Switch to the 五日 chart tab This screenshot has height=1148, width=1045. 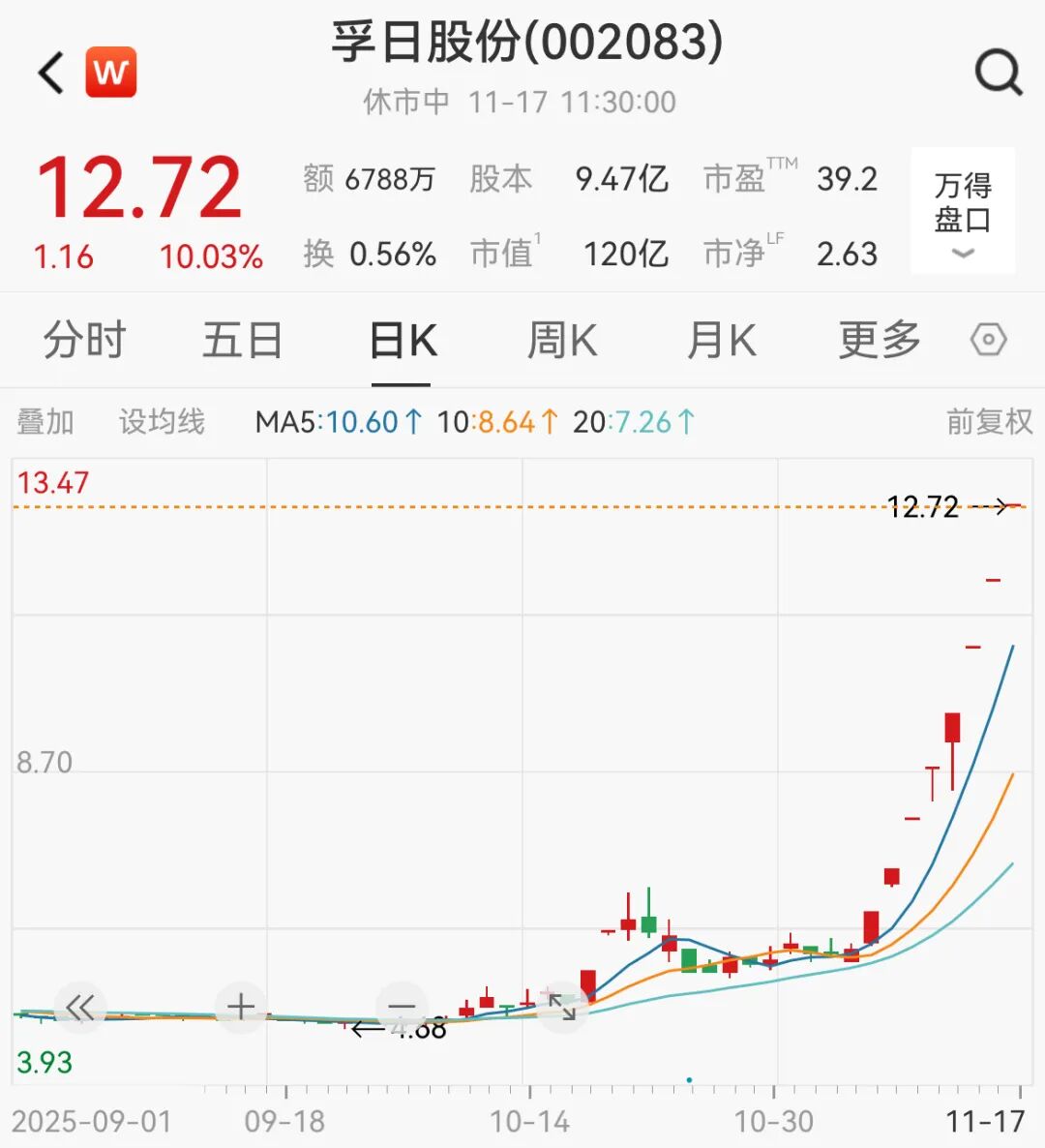pyautogui.click(x=242, y=341)
